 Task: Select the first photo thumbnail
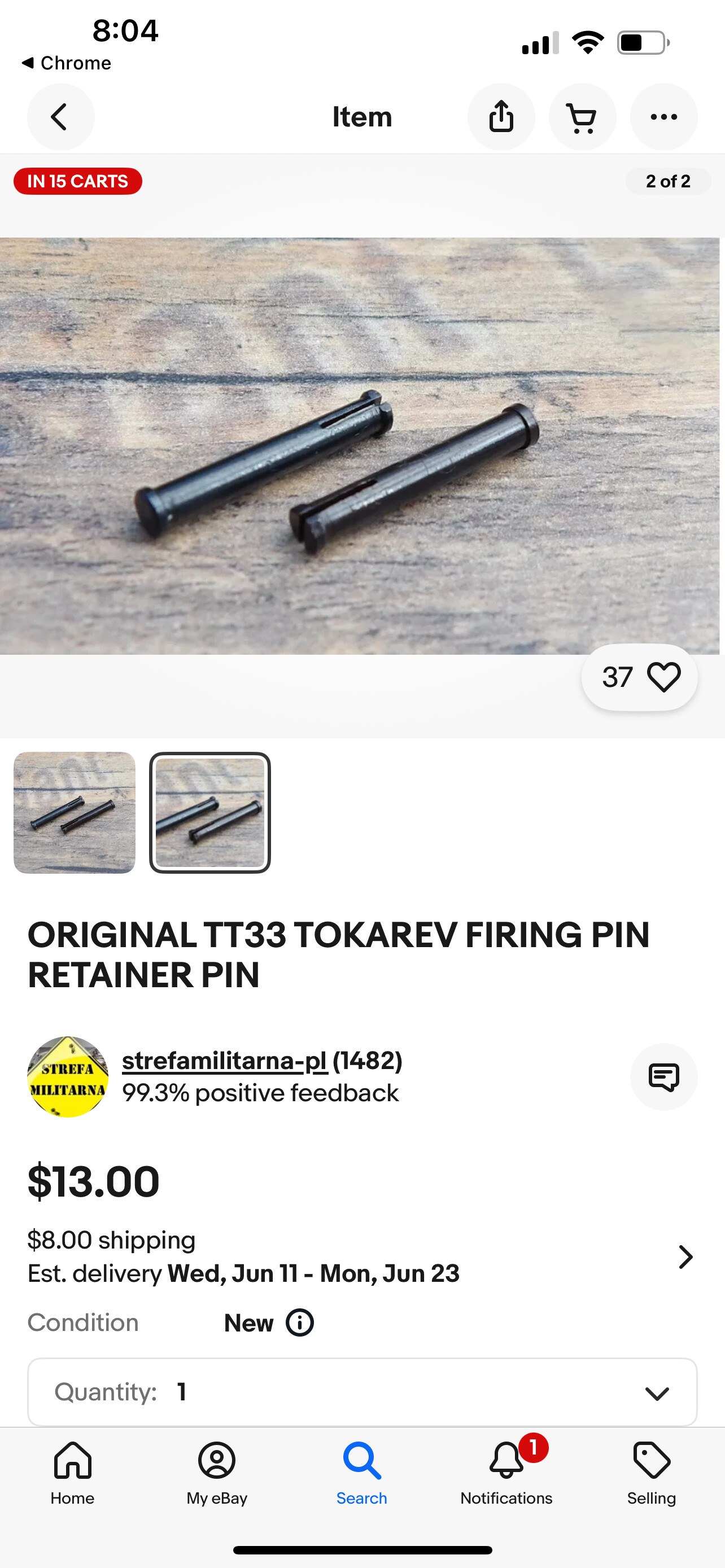click(x=75, y=813)
